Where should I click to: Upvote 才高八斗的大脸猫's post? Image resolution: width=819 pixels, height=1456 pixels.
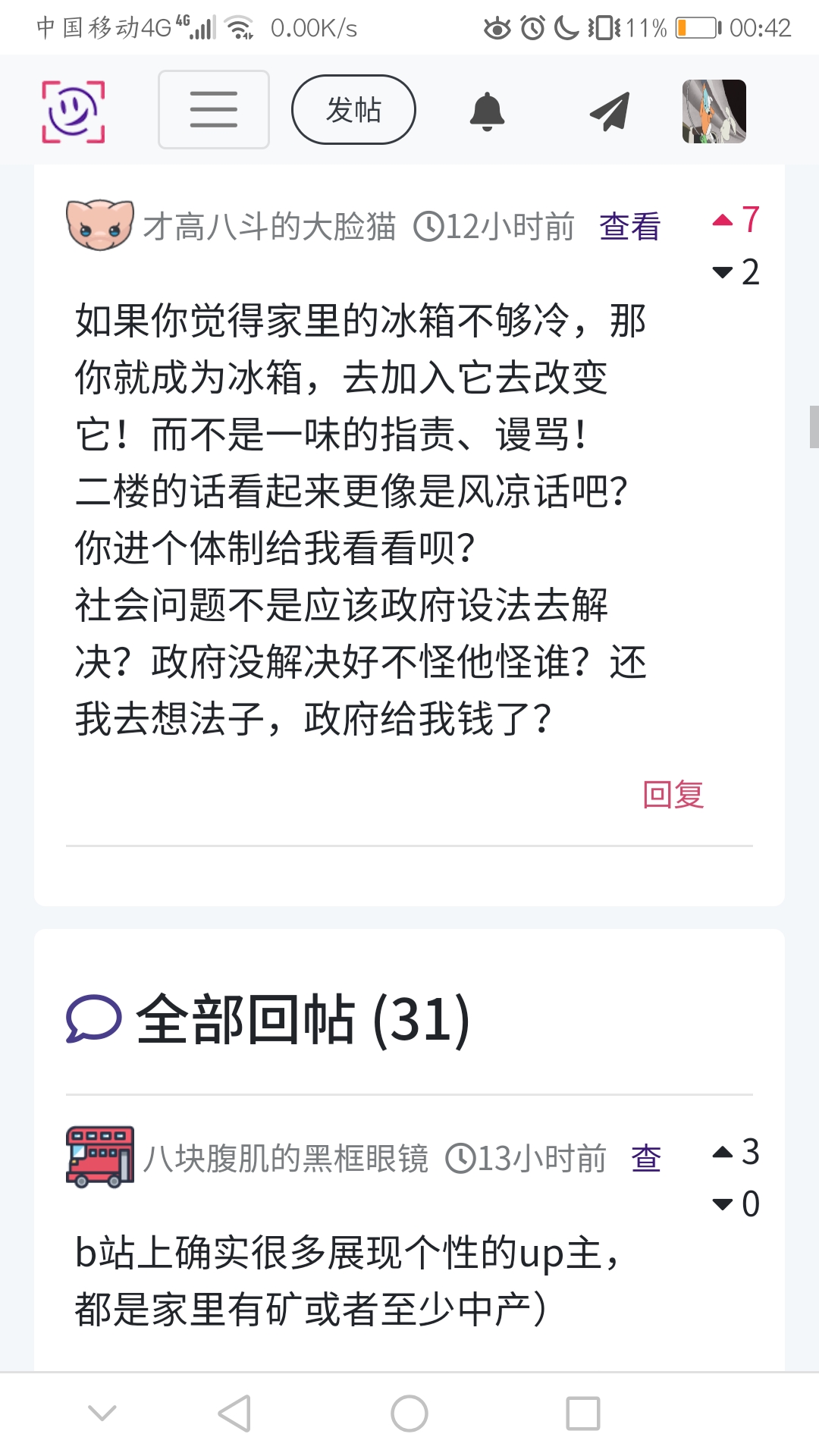click(723, 221)
